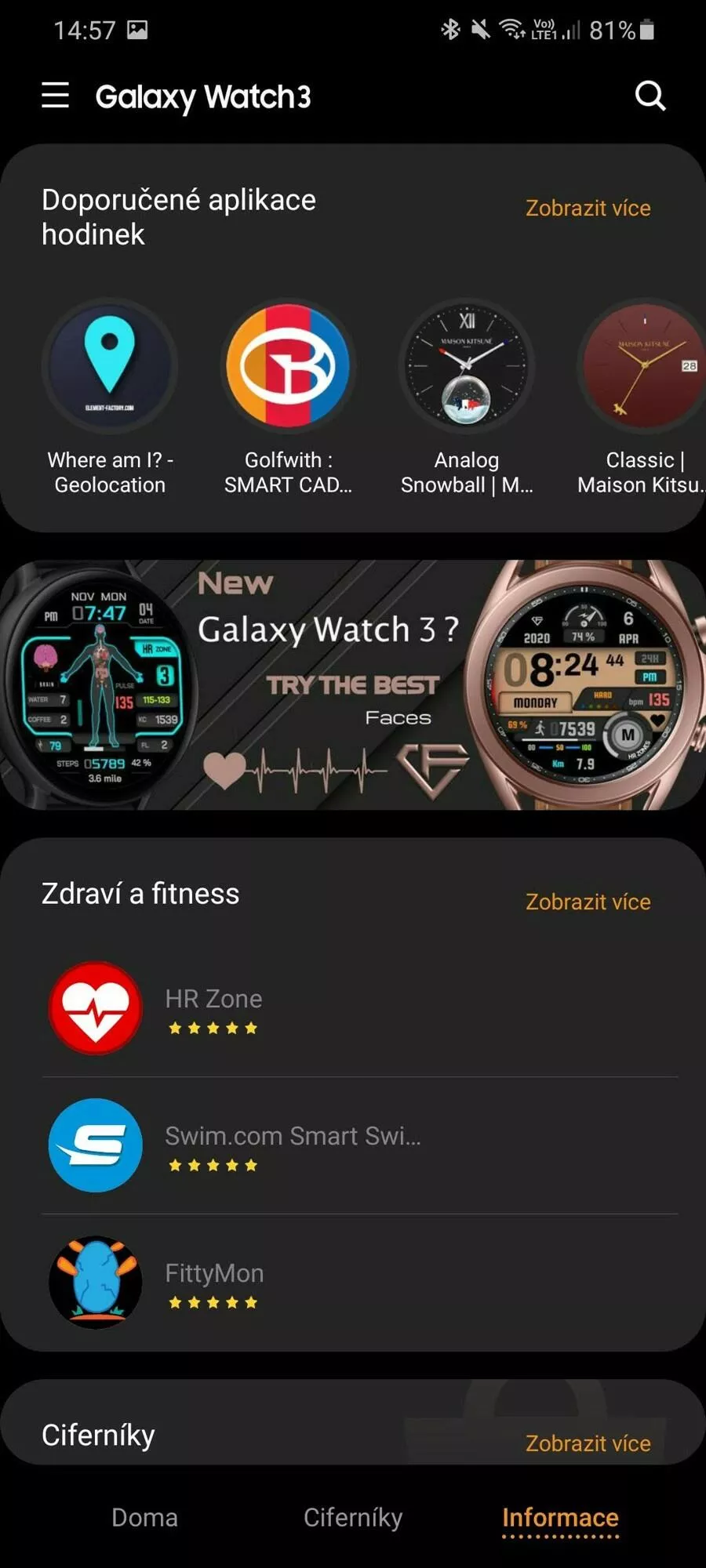This screenshot has height=1568, width=706.
Task: Switch to the Ciferníky tab
Action: (x=353, y=1517)
